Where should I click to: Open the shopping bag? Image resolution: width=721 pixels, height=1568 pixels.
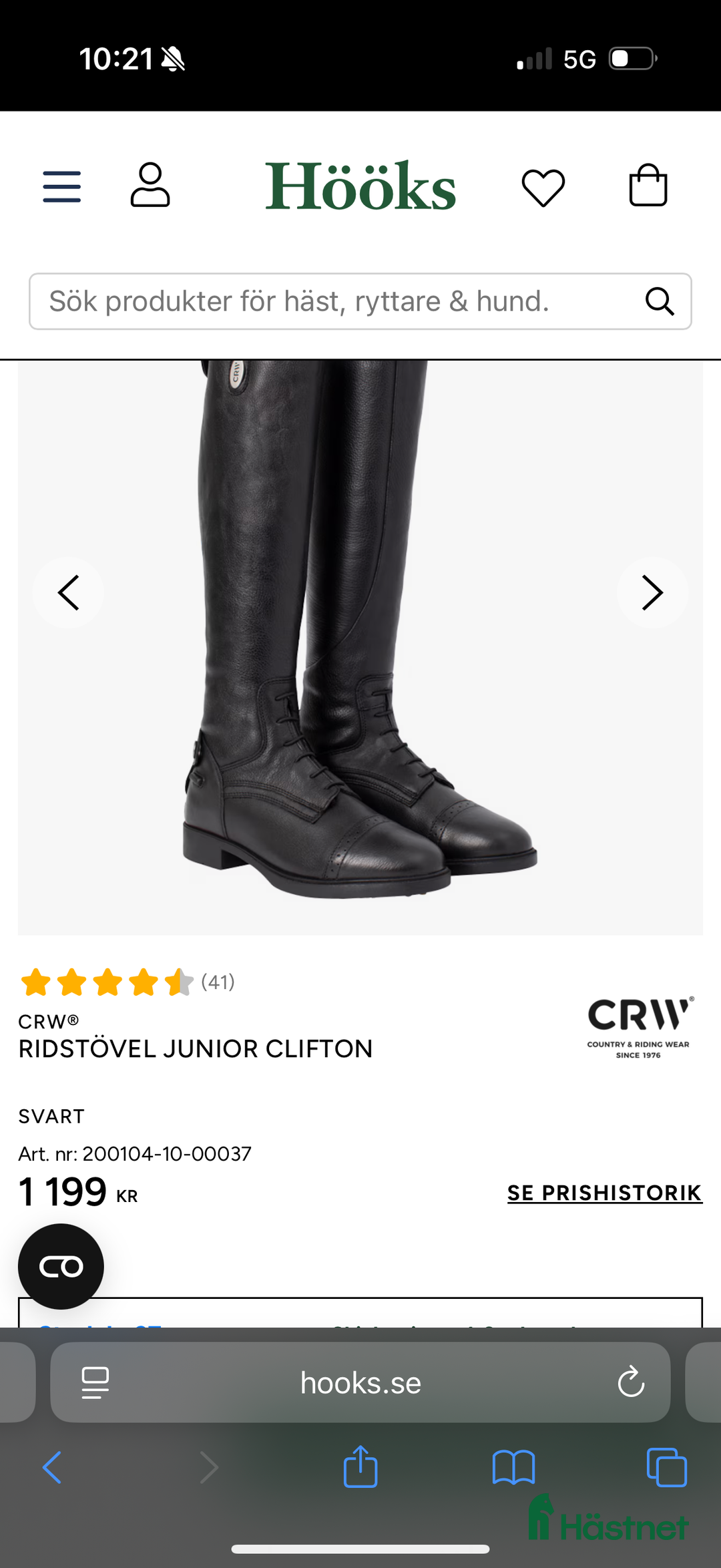click(648, 185)
